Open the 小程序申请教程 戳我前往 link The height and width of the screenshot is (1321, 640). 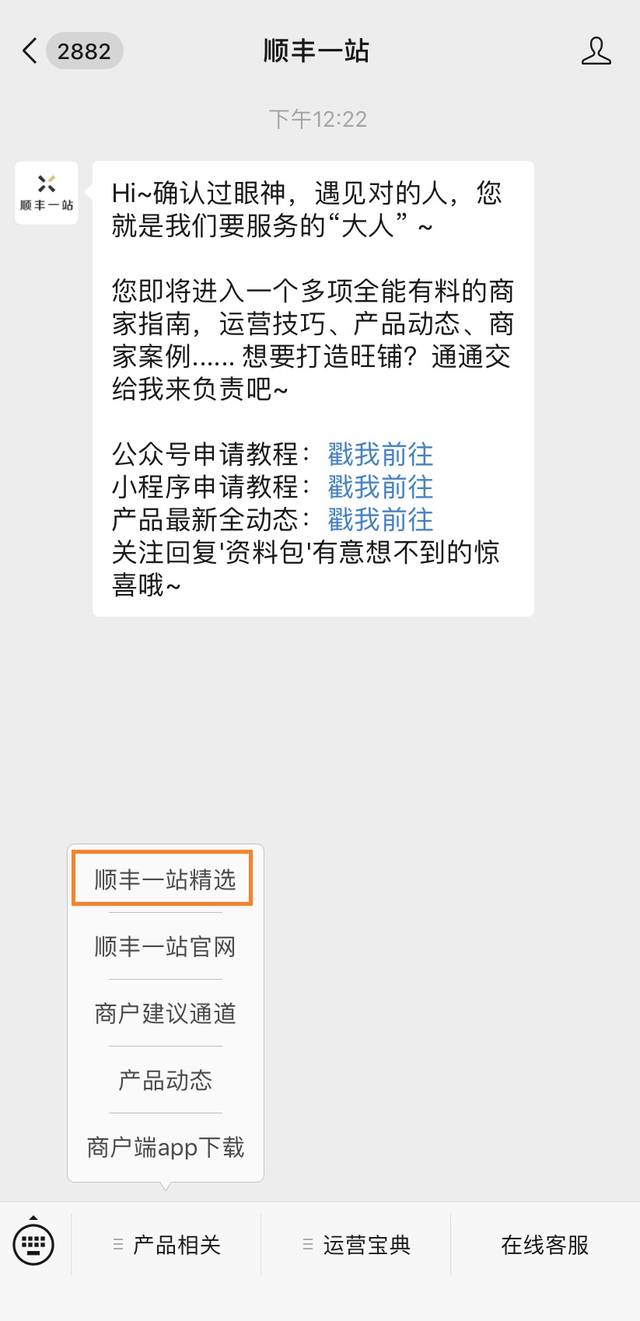point(380,487)
